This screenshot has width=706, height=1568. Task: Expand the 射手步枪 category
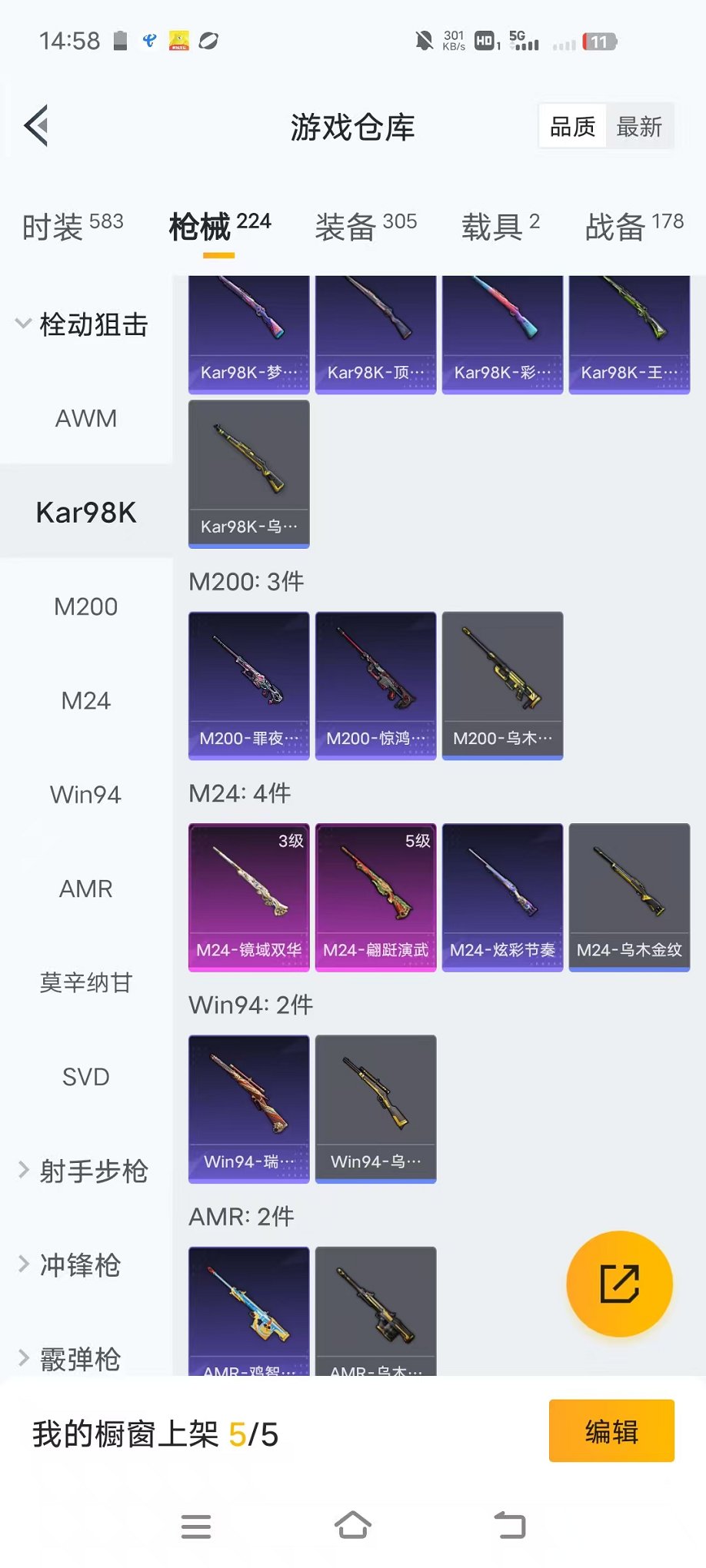(85, 1171)
